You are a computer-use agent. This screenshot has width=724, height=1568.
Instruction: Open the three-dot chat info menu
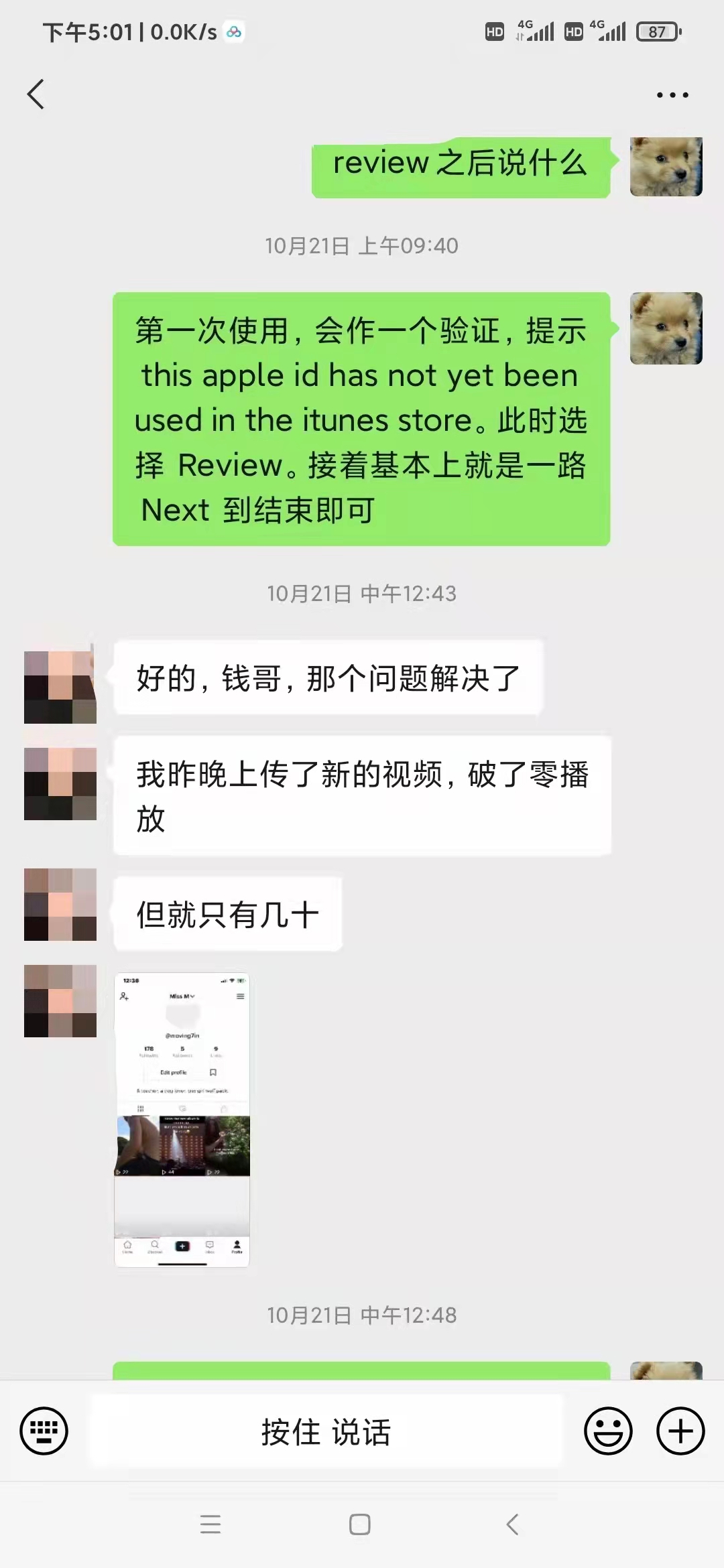tap(672, 95)
